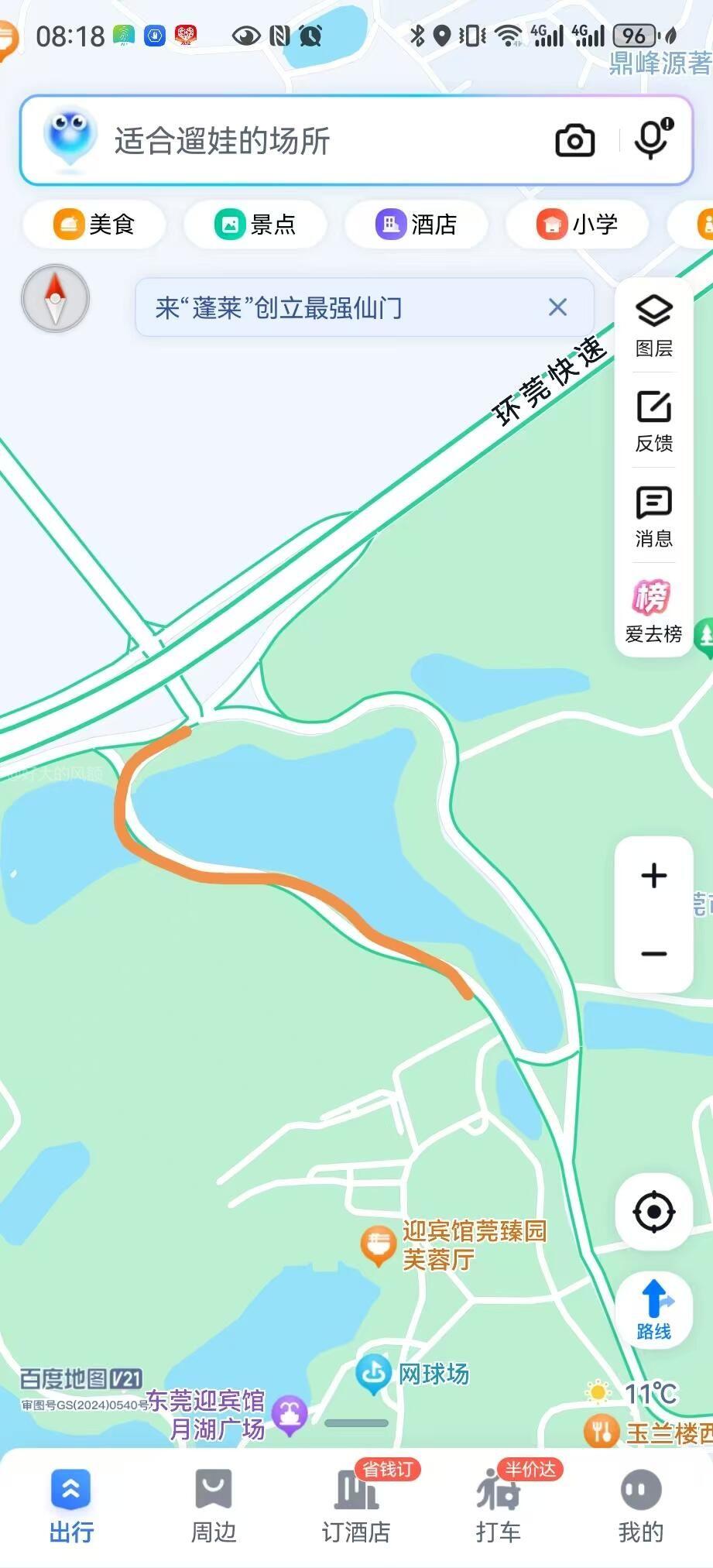
Task: Select the 酒店 category chip
Action: tap(416, 225)
